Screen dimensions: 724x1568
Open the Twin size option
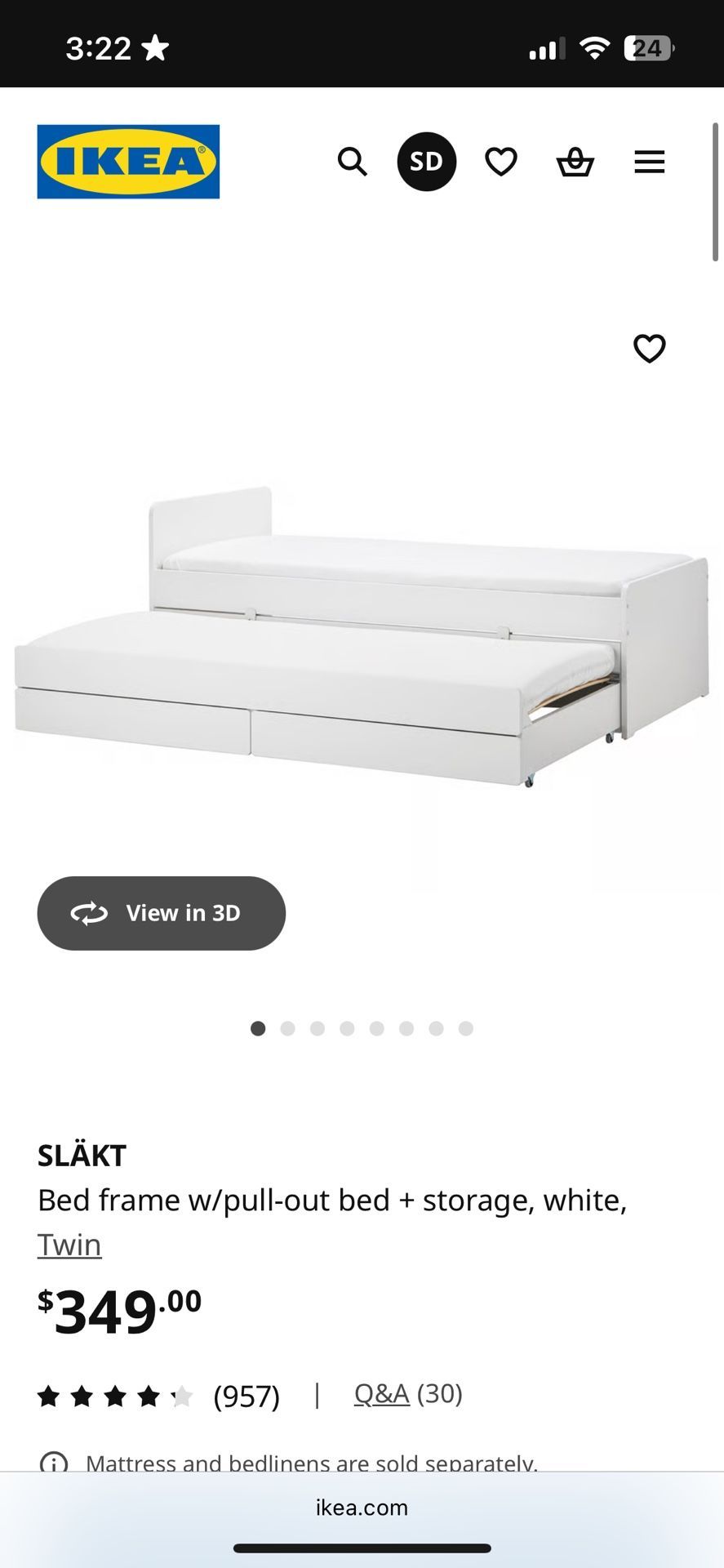[69, 1244]
